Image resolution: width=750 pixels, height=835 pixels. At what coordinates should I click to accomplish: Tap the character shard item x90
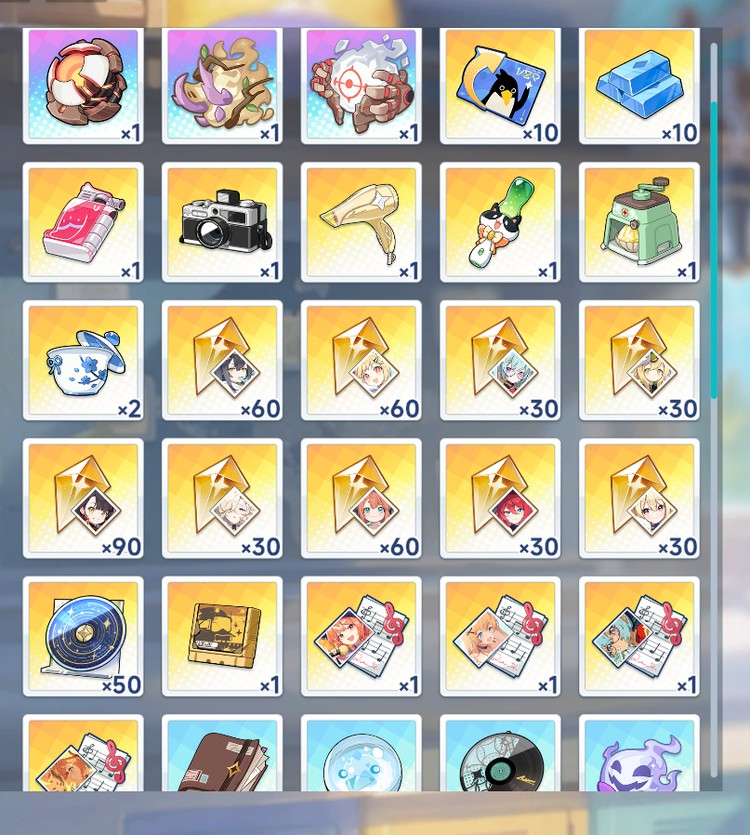tap(83, 498)
